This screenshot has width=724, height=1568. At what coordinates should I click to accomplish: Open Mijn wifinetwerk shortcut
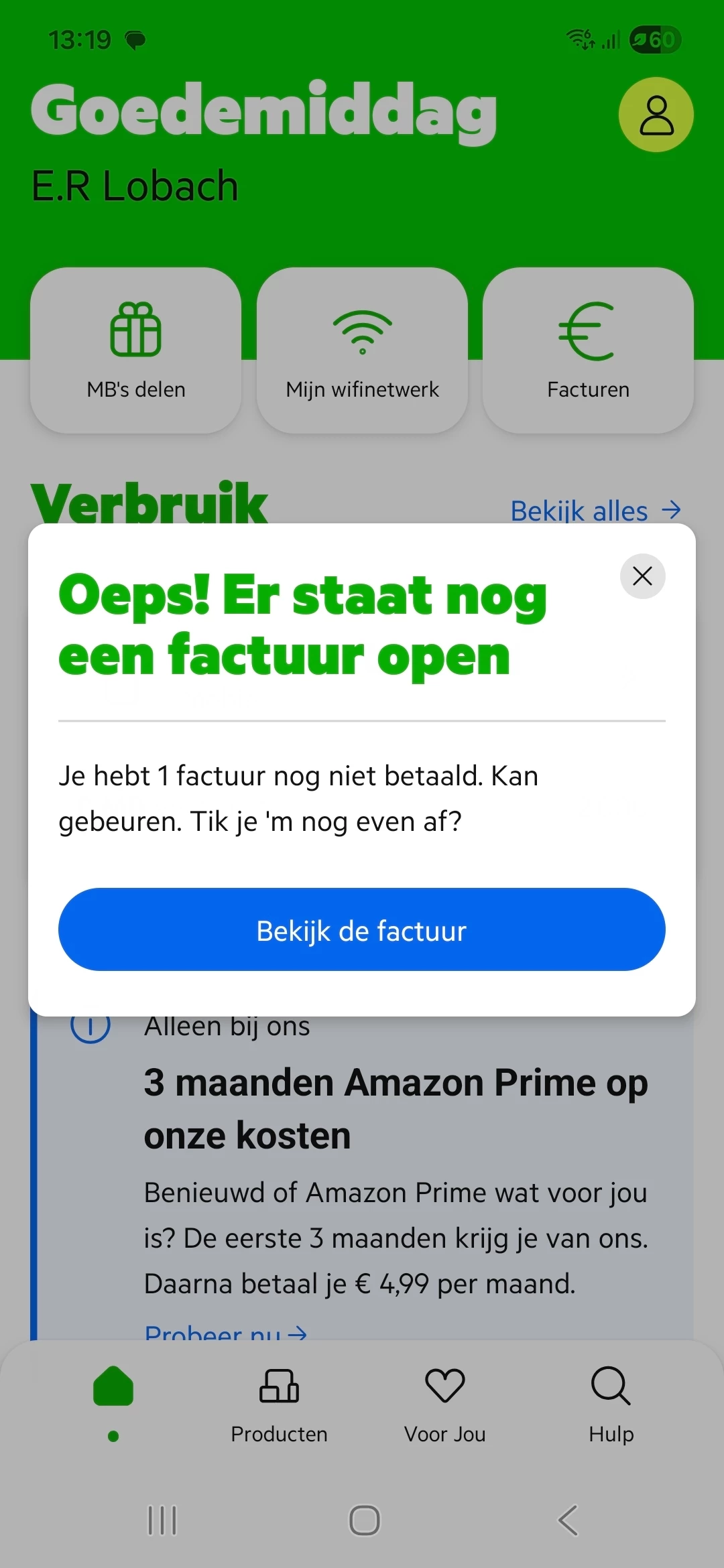click(x=362, y=350)
